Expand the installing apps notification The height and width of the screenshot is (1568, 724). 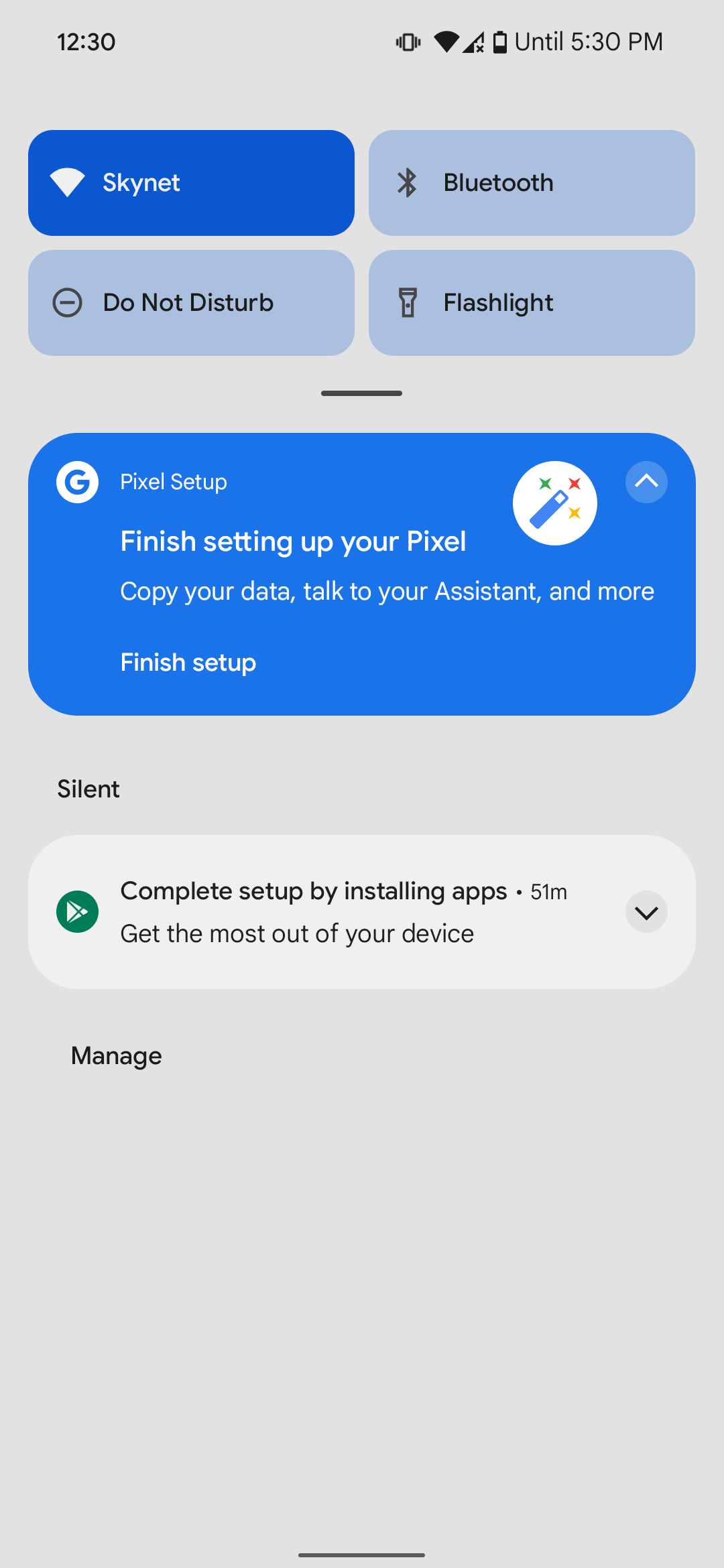(646, 912)
